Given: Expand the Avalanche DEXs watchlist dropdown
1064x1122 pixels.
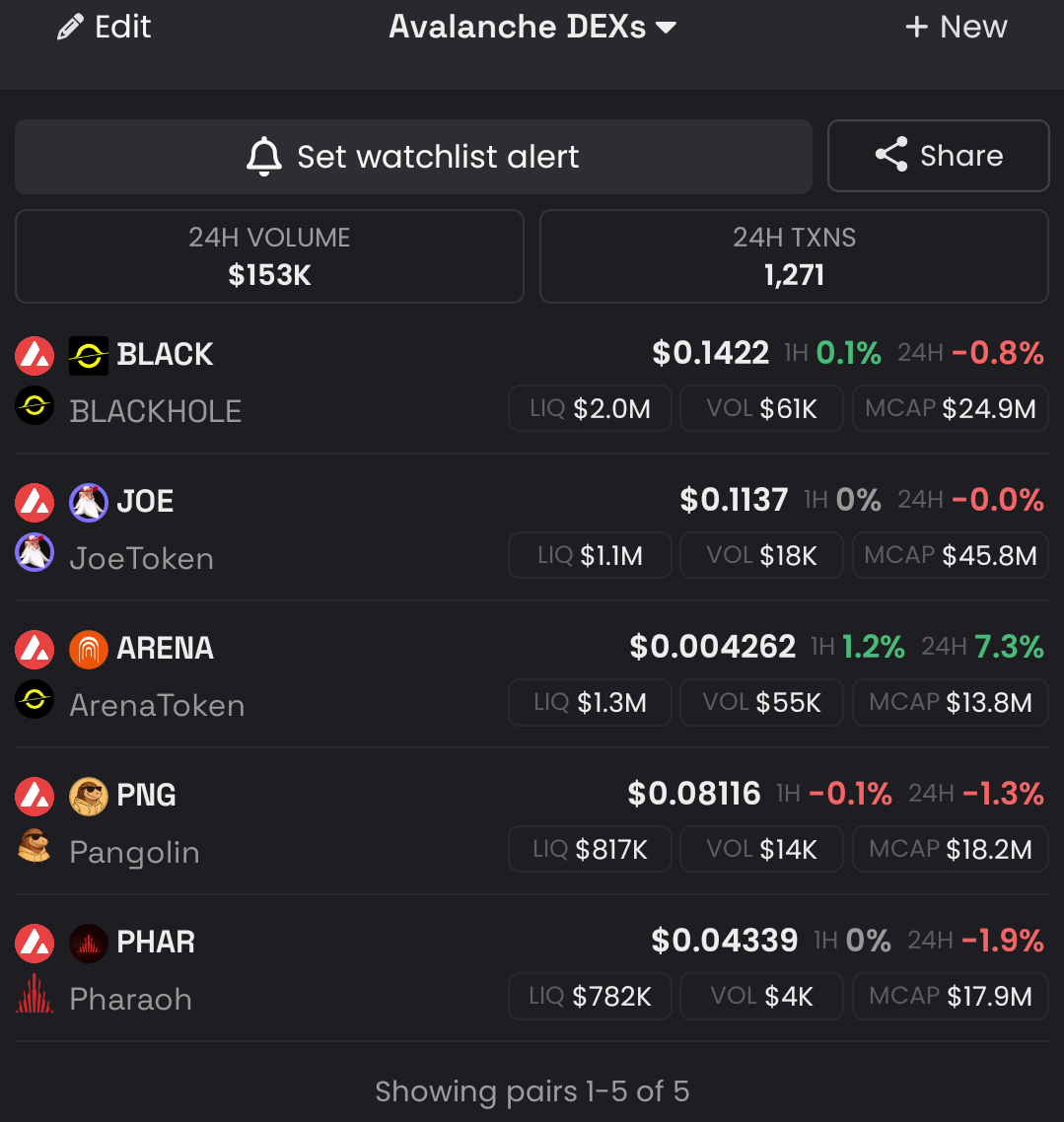Looking at the screenshot, I should (532, 28).
